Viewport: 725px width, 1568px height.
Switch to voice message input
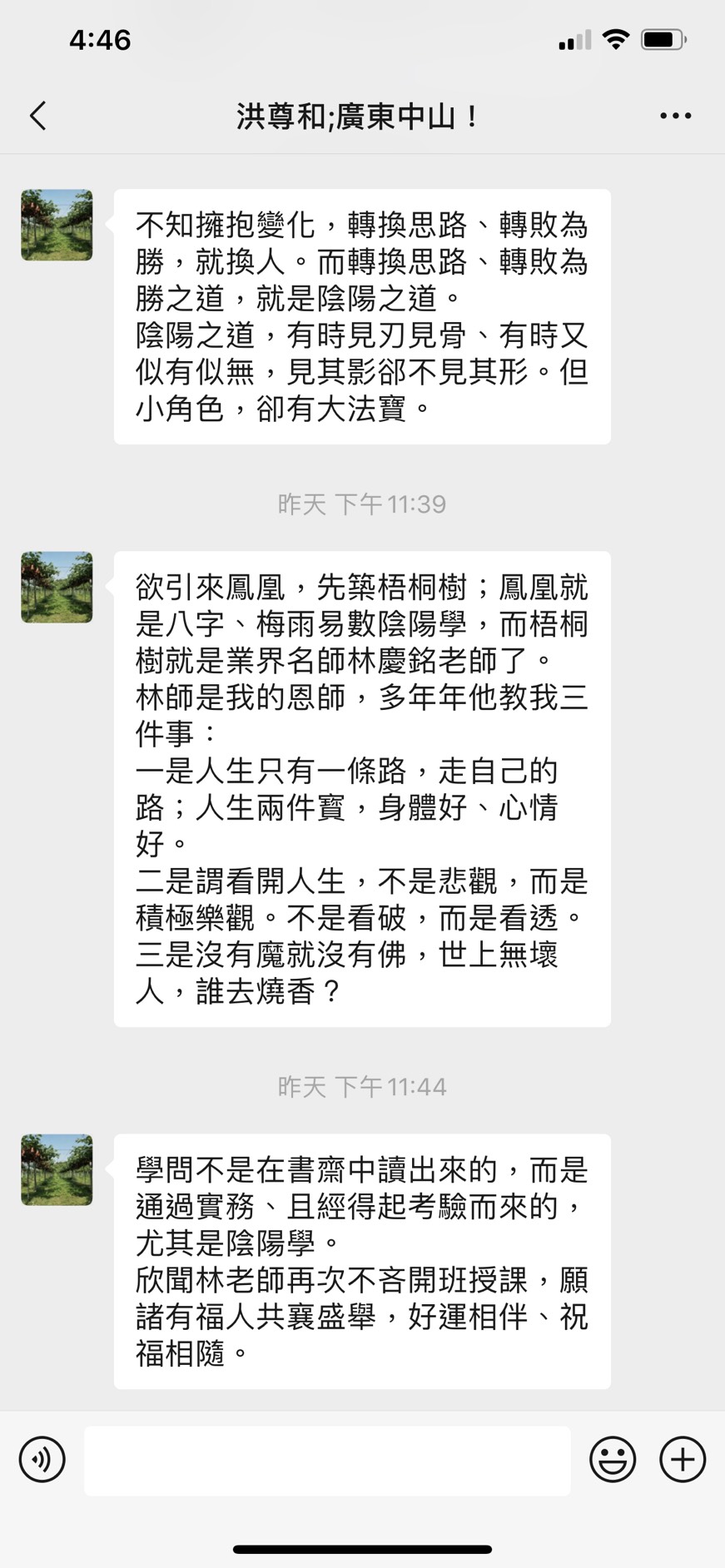click(x=42, y=1459)
